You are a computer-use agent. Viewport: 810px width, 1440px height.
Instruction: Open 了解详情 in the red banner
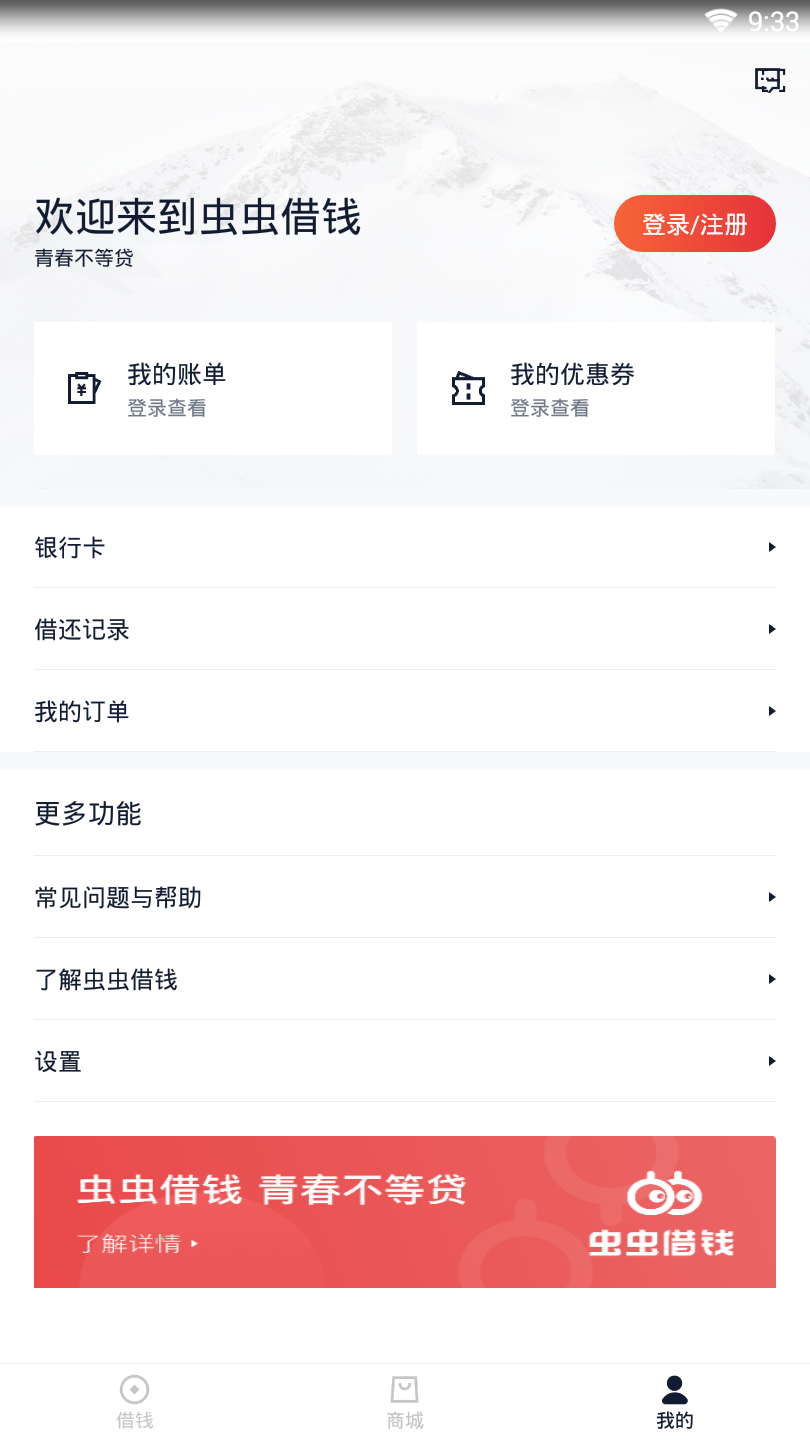[x=134, y=1243]
